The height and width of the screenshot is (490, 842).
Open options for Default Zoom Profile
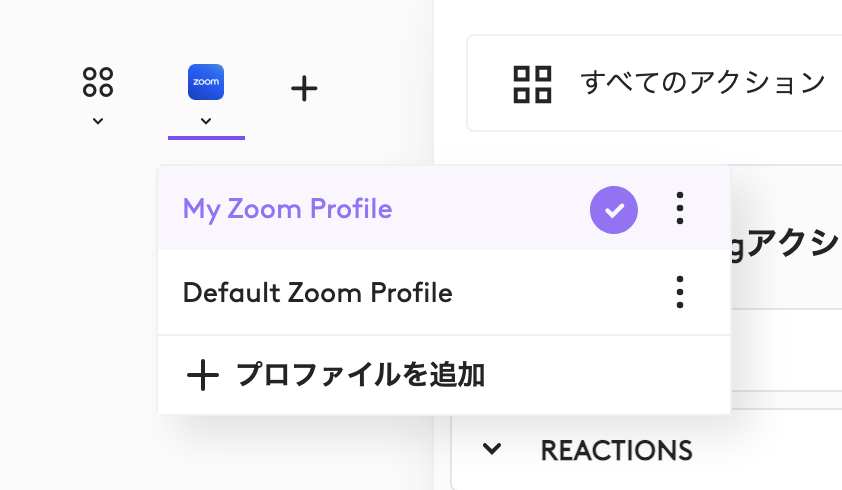pyautogui.click(x=680, y=292)
